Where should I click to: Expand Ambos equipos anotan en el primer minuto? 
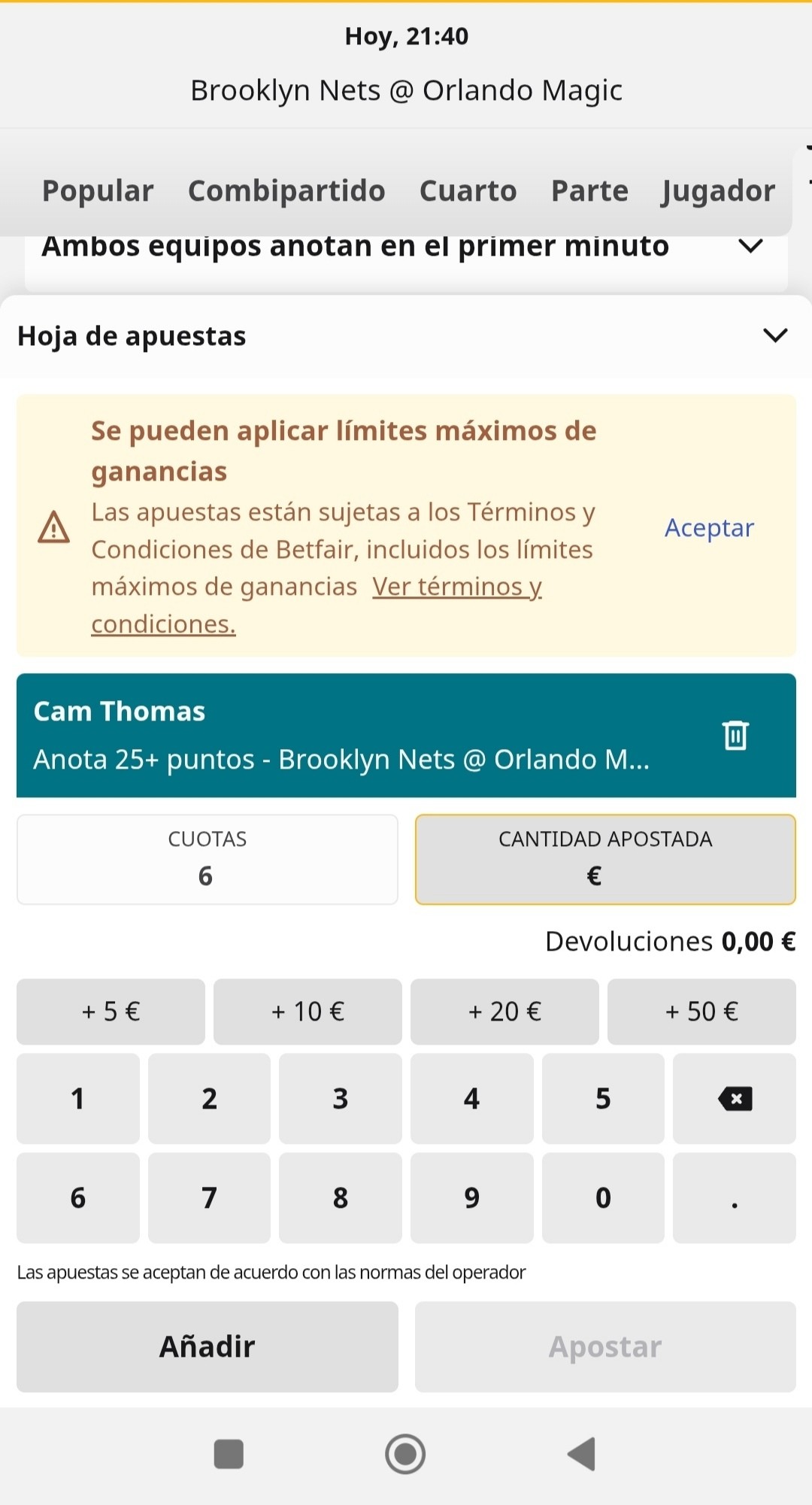click(x=406, y=248)
